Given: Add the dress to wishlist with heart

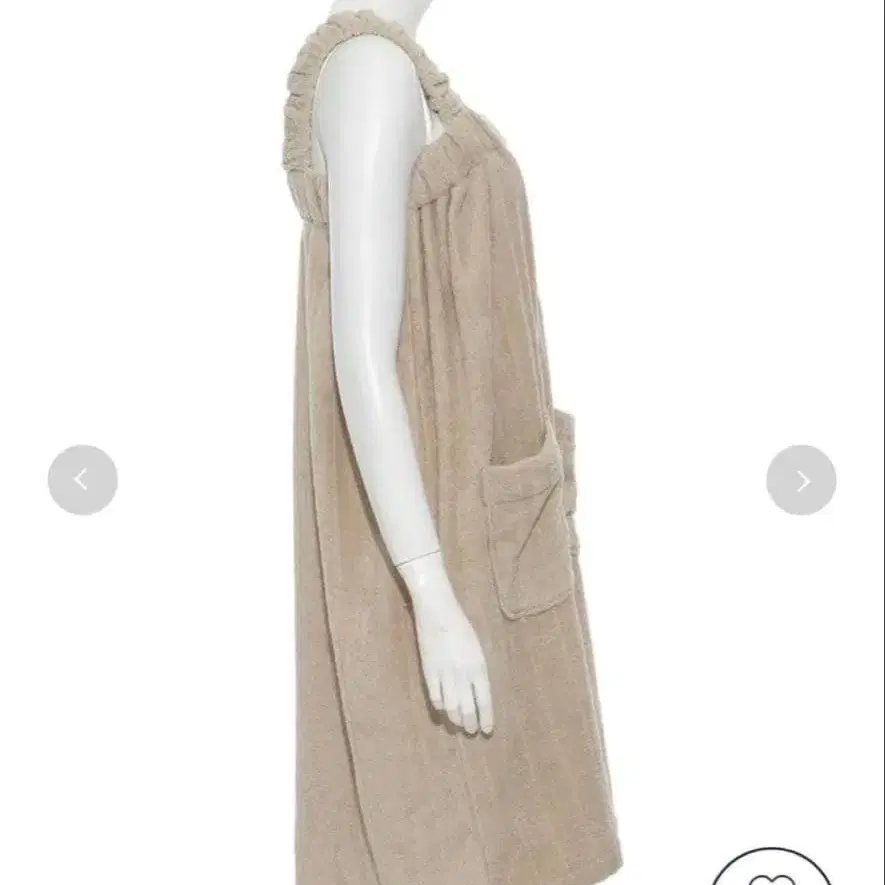Looking at the screenshot, I should pyautogui.click(x=770, y=873).
